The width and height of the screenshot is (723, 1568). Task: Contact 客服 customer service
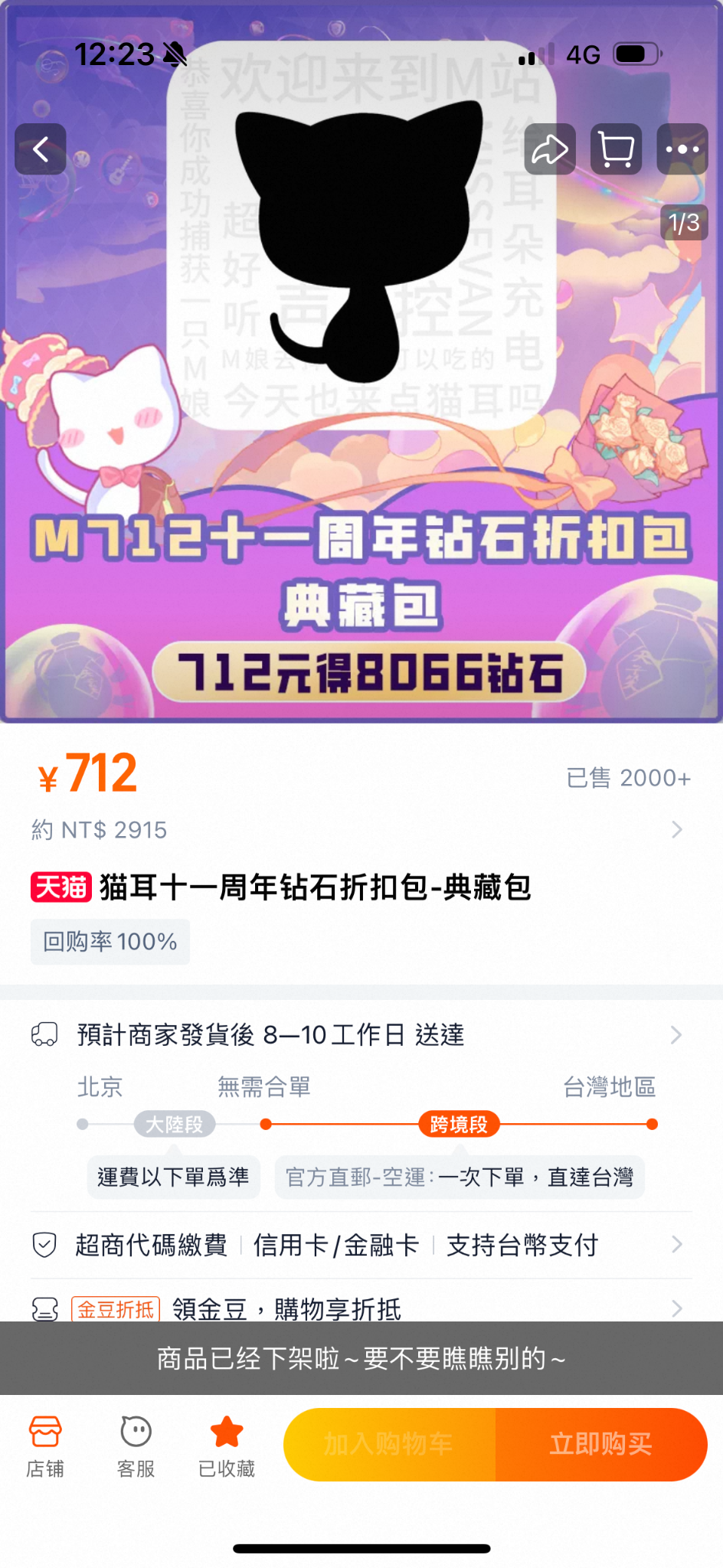coord(136,1445)
